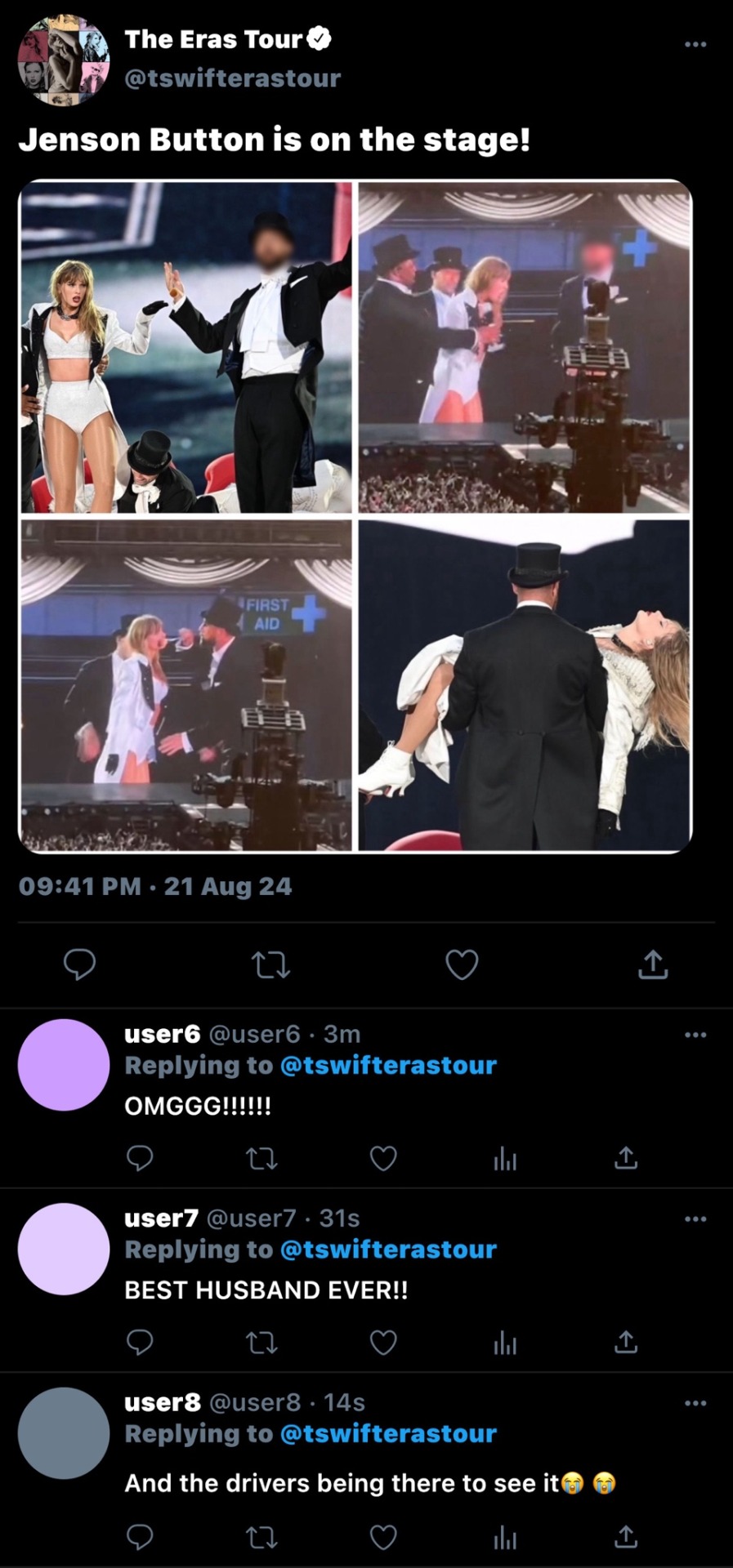View analytics for user7's reply
Viewport: 733px width, 1568px height.
(505, 1343)
